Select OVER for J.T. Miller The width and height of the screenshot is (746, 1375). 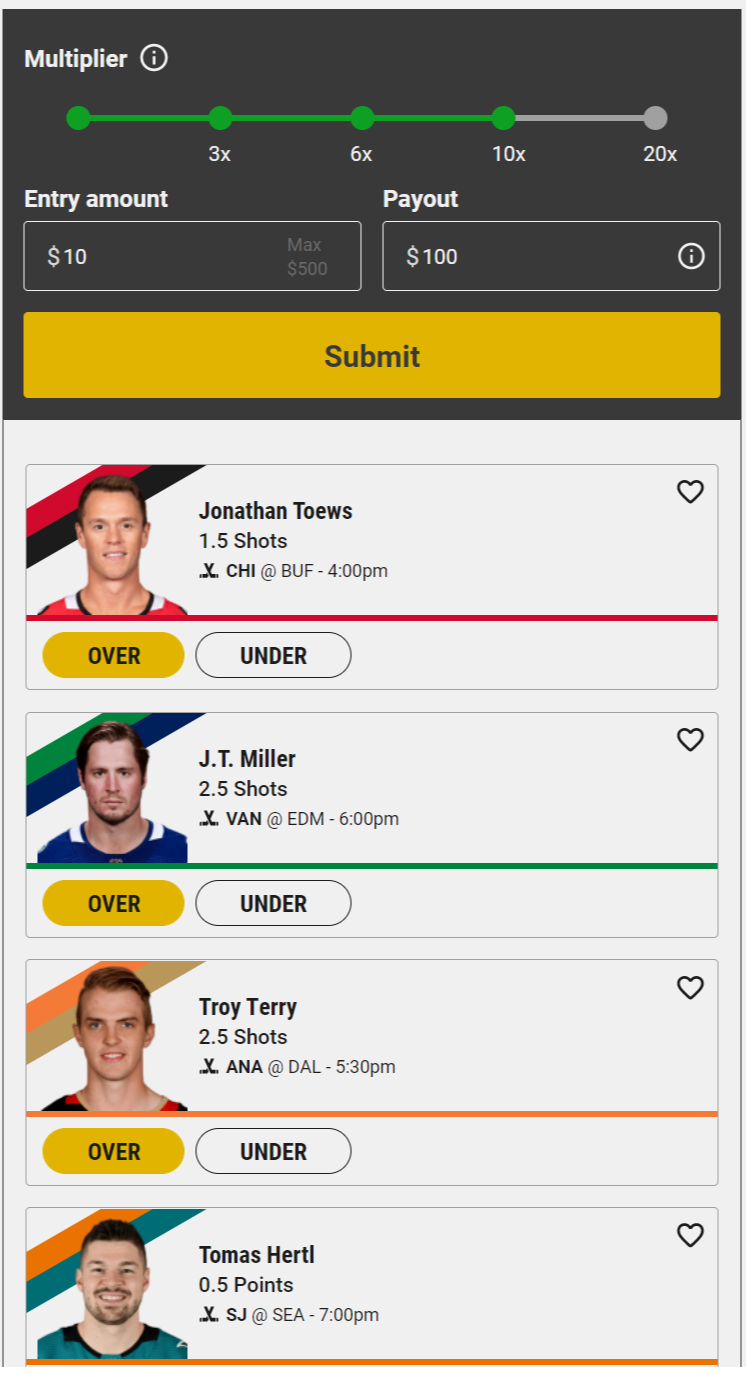point(114,903)
